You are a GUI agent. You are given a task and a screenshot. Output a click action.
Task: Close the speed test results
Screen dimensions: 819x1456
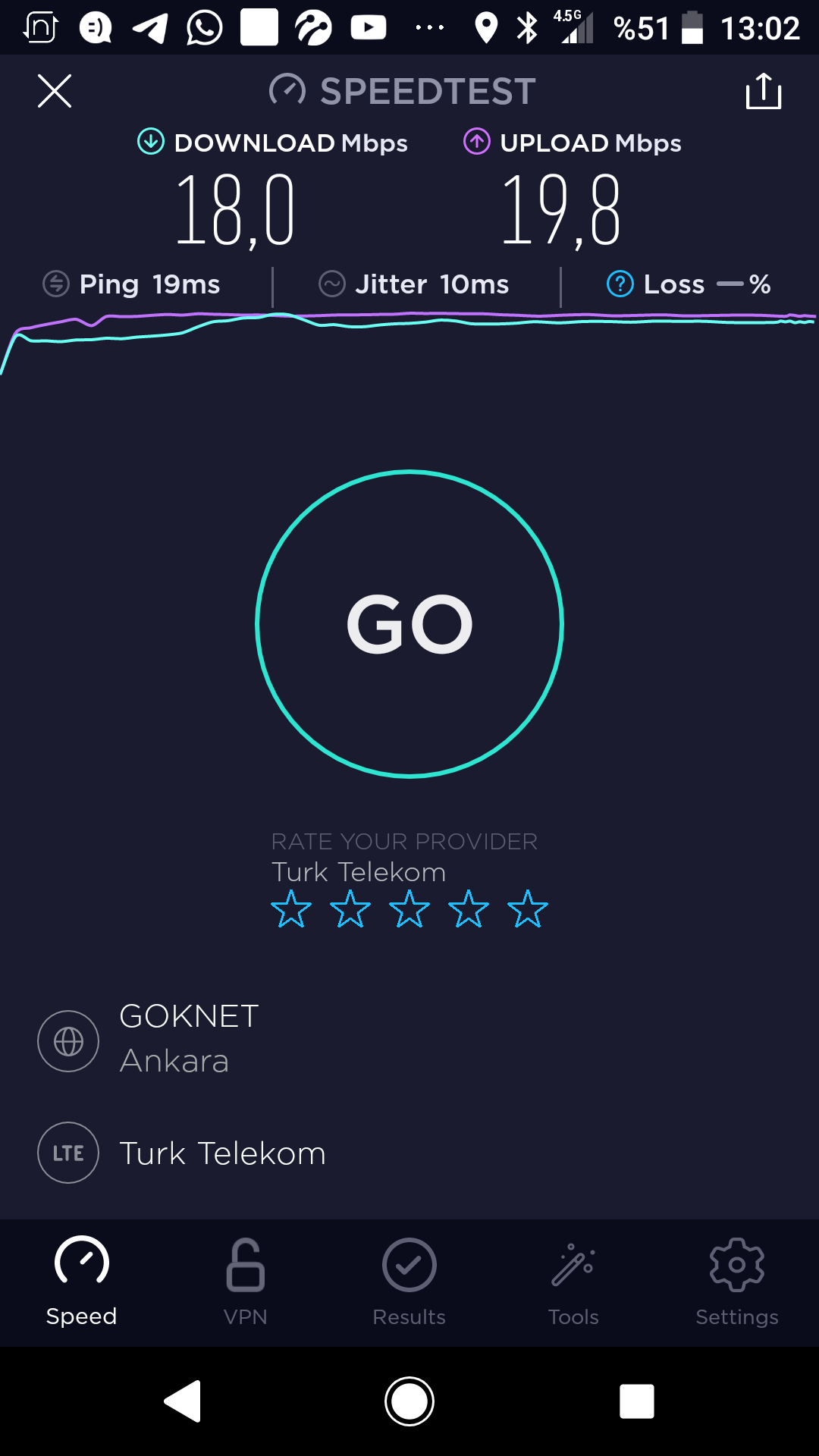tap(55, 92)
